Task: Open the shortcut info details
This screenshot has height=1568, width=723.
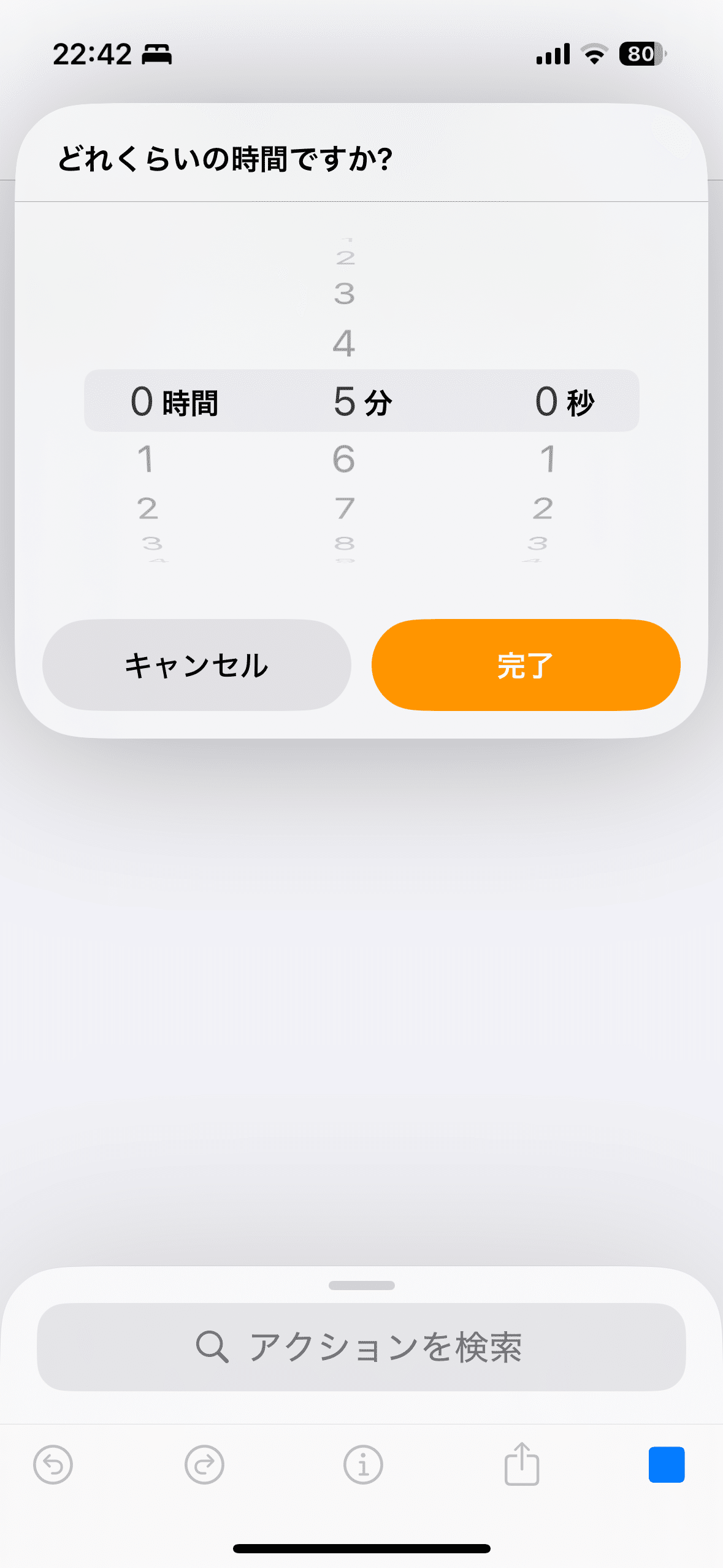Action: (363, 1465)
